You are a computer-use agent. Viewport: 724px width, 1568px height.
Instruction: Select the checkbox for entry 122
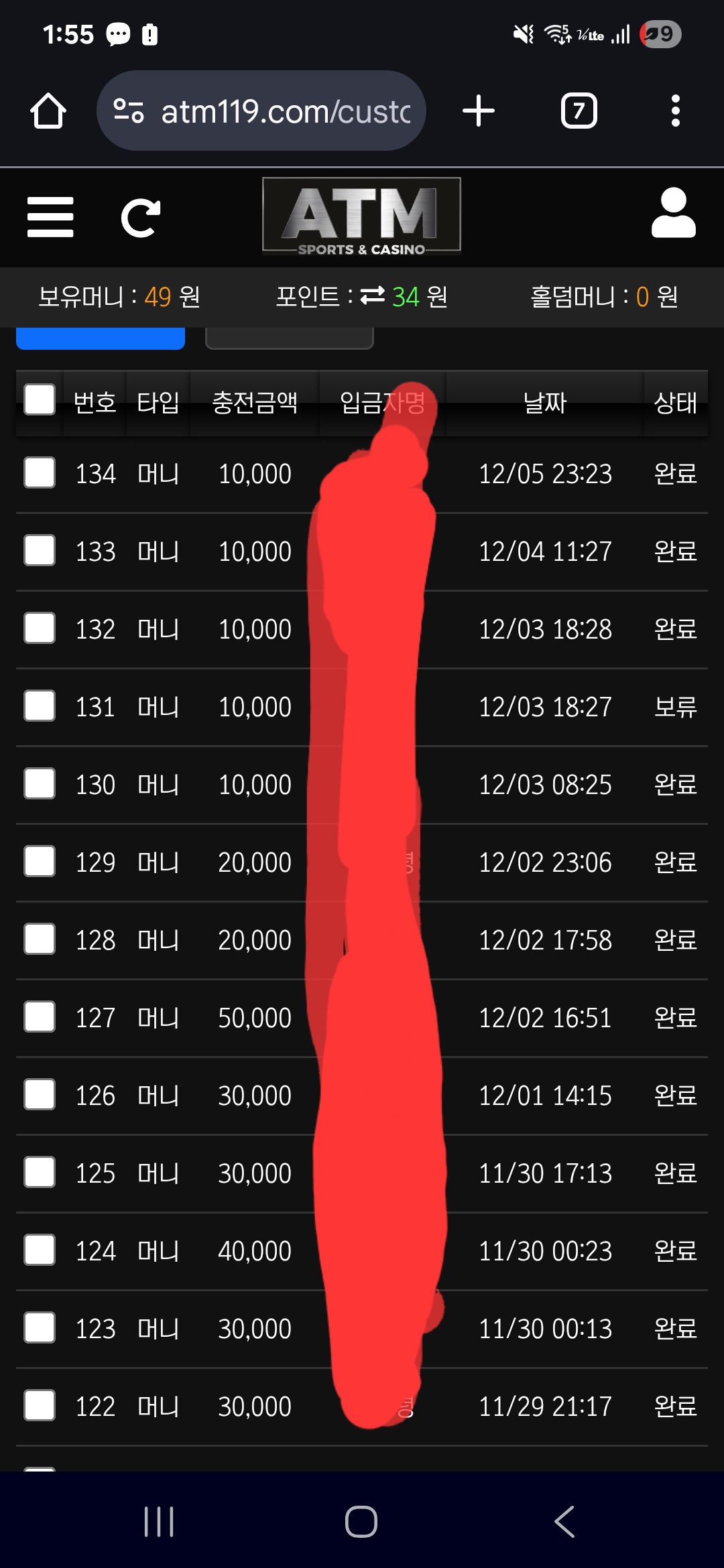(x=40, y=1405)
